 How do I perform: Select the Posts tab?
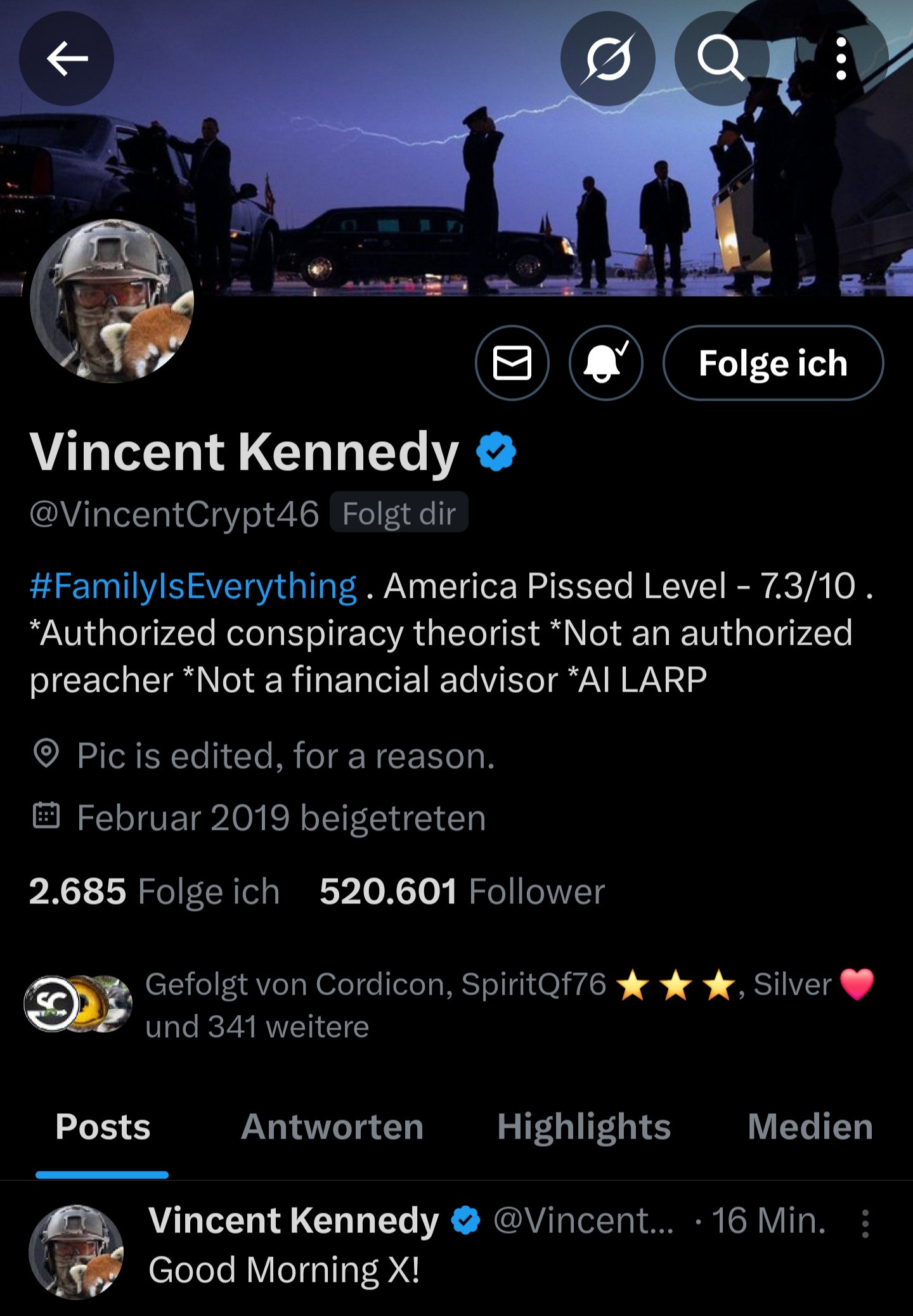tap(103, 1127)
